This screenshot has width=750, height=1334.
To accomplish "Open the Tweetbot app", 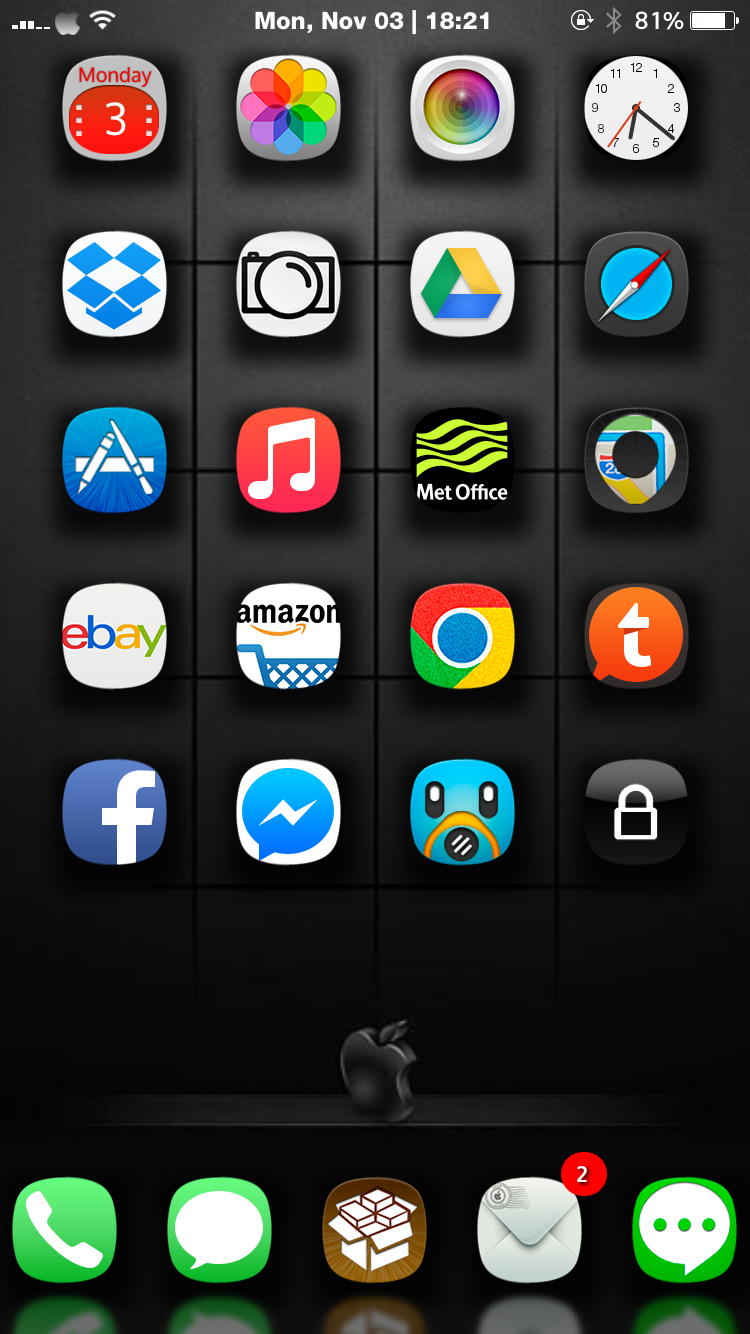I will [462, 812].
